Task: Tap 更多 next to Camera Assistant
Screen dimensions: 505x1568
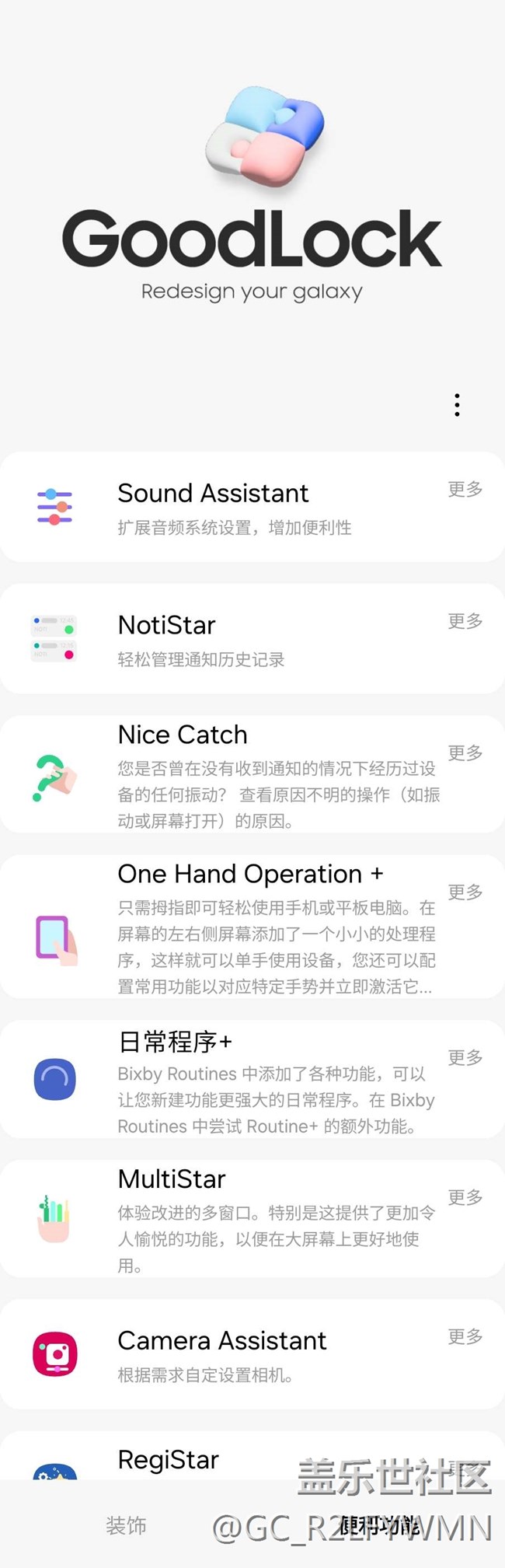Action: point(465,1336)
